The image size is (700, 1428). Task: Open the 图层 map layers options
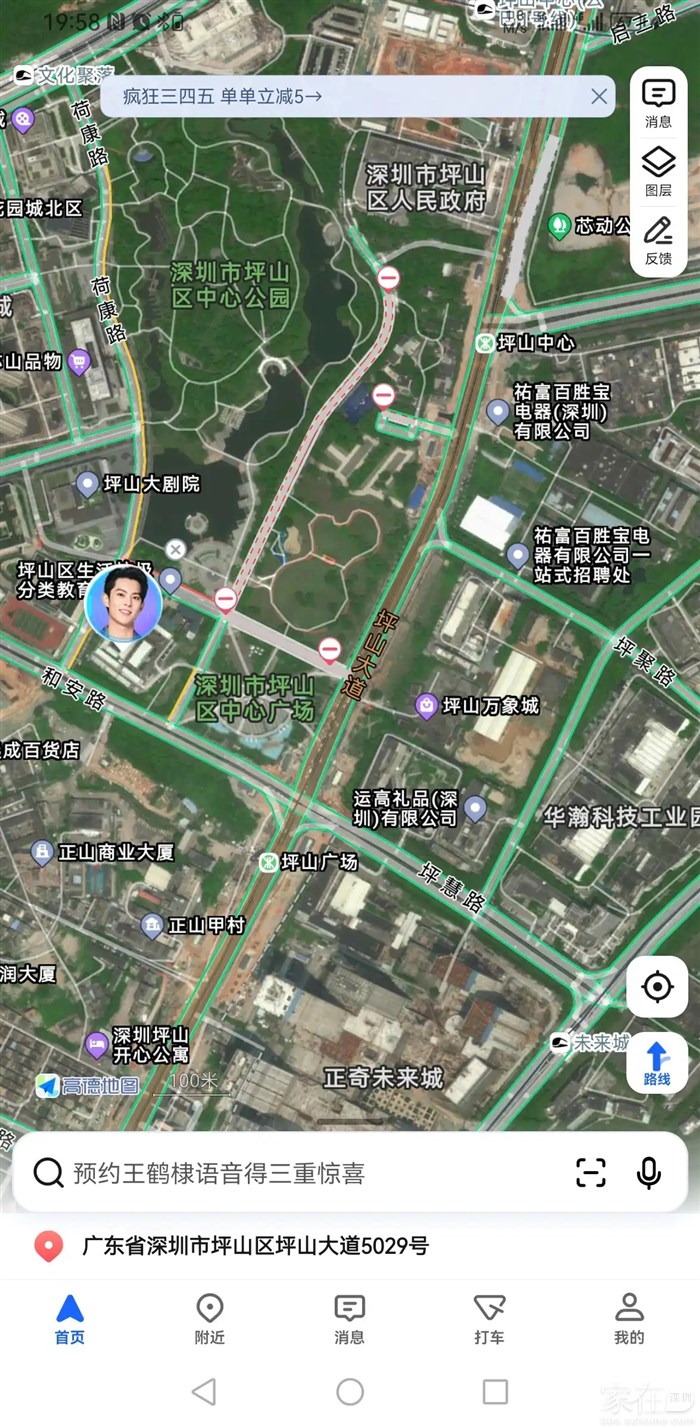(658, 171)
